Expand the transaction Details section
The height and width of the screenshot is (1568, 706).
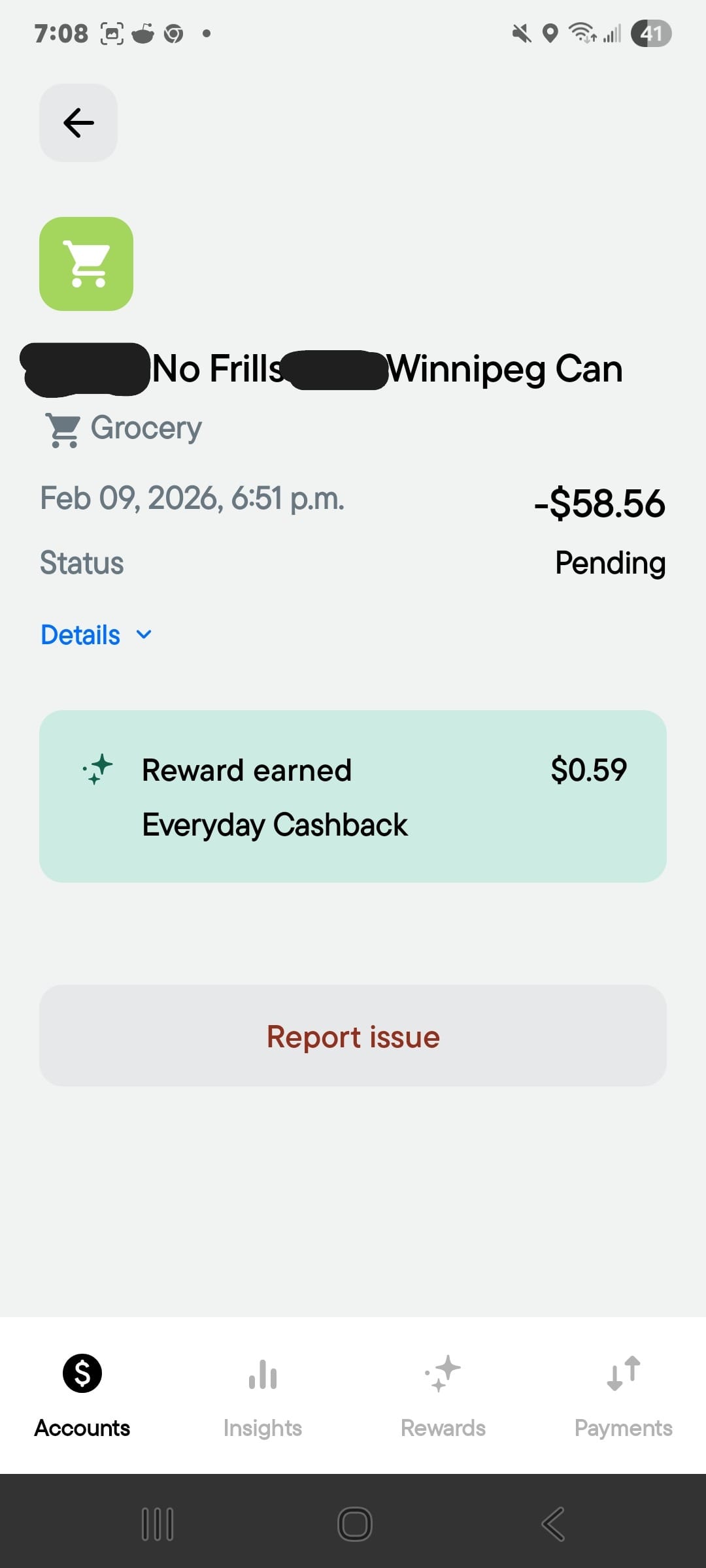[x=96, y=635]
